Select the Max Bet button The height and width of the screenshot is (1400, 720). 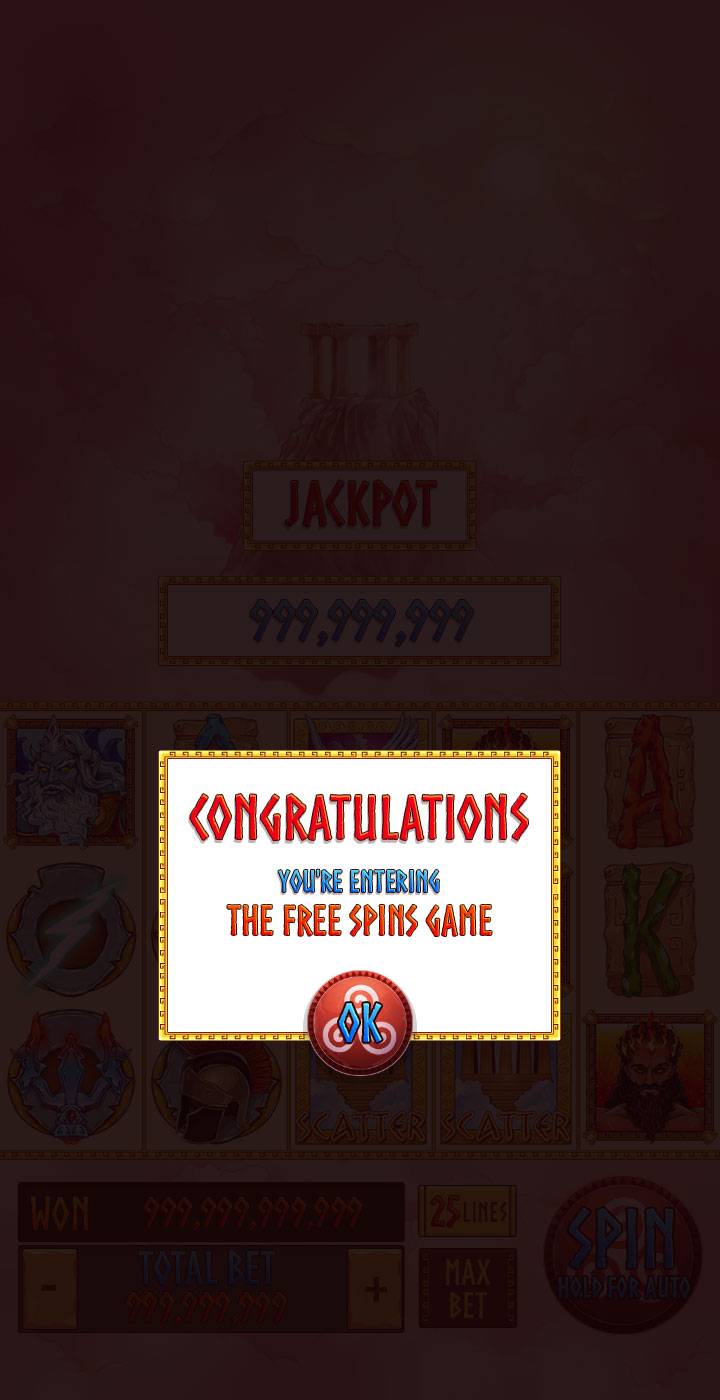point(468,1288)
